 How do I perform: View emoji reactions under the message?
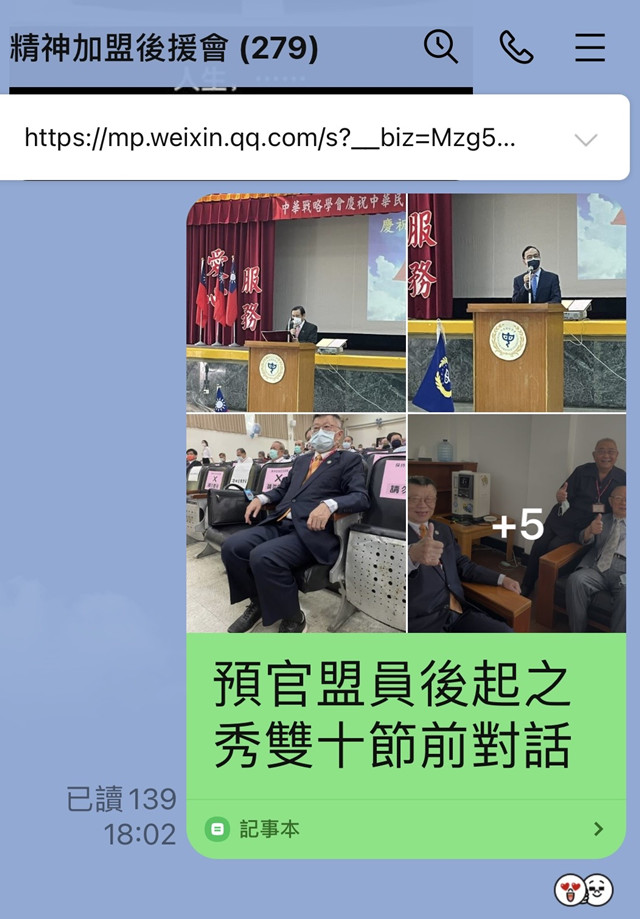[x=584, y=888]
